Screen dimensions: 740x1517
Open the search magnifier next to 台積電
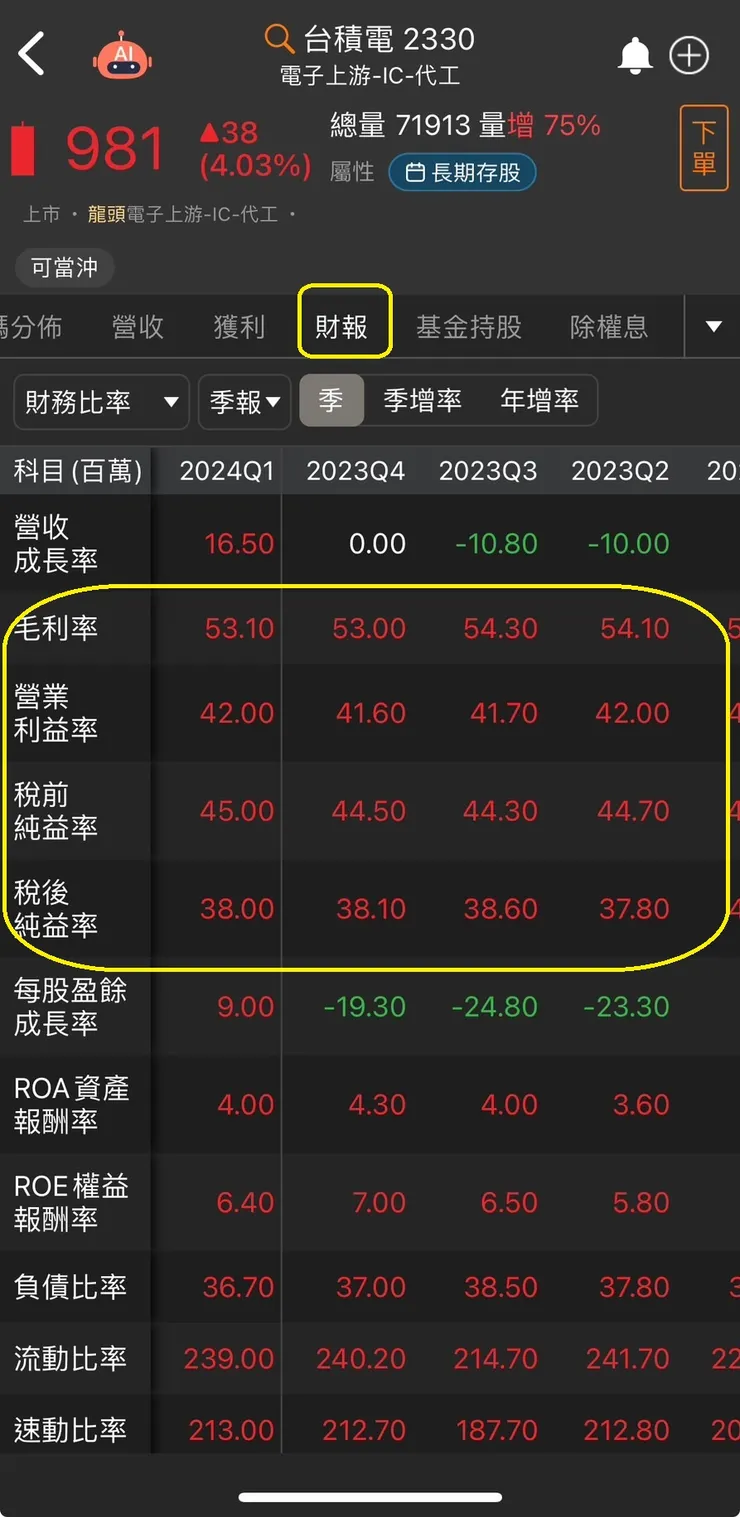pos(278,38)
